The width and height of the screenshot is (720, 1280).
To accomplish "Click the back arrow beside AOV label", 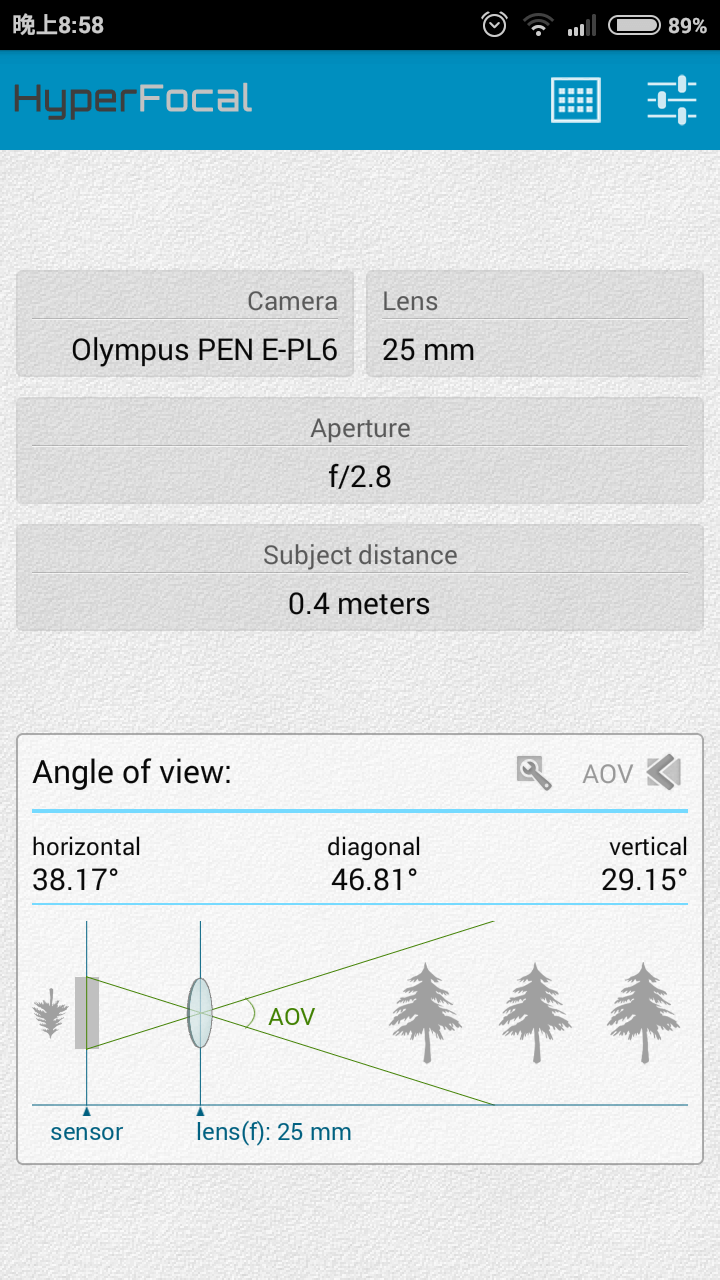I will 663,772.
